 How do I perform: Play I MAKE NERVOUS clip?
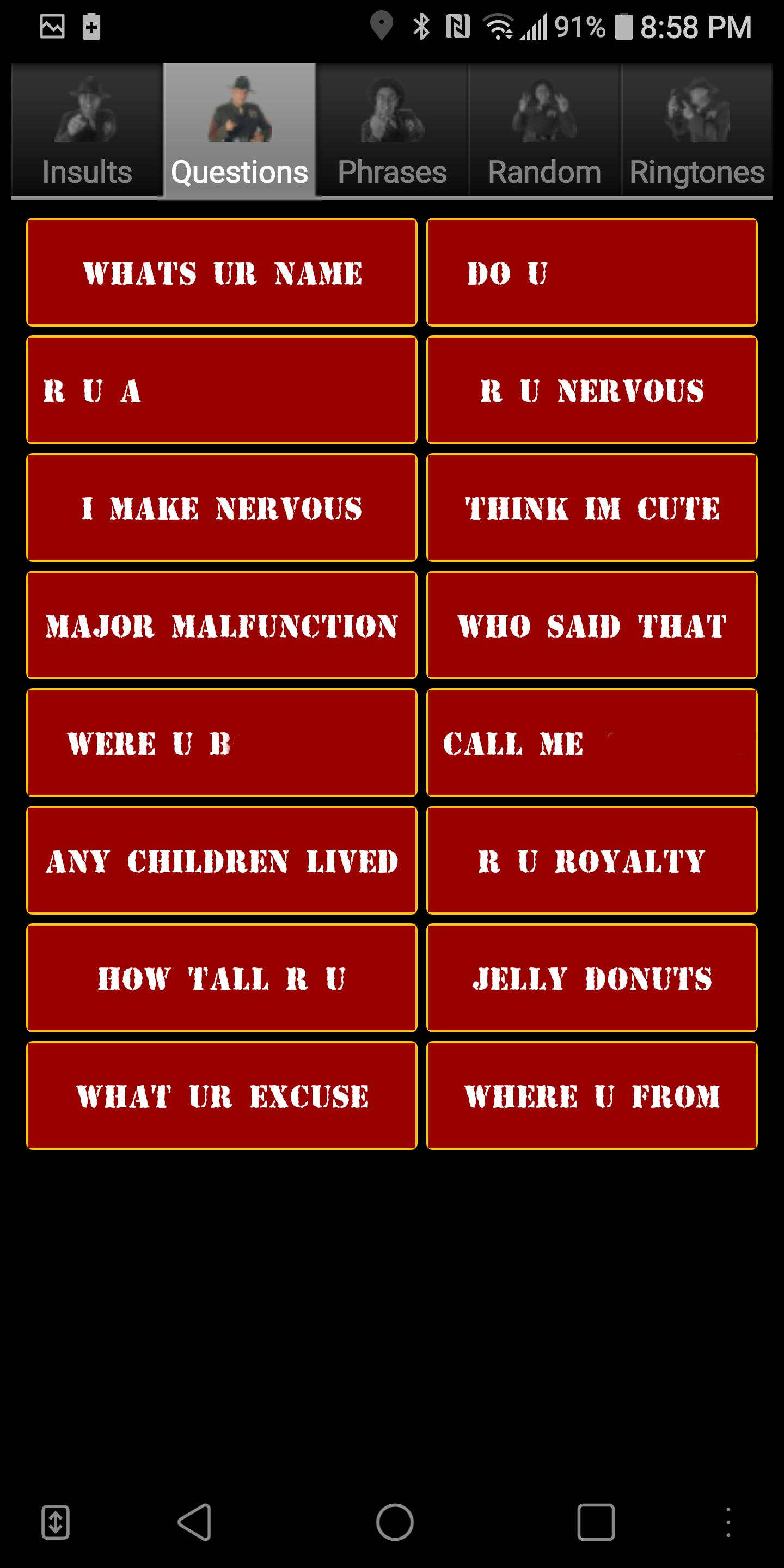[222, 507]
